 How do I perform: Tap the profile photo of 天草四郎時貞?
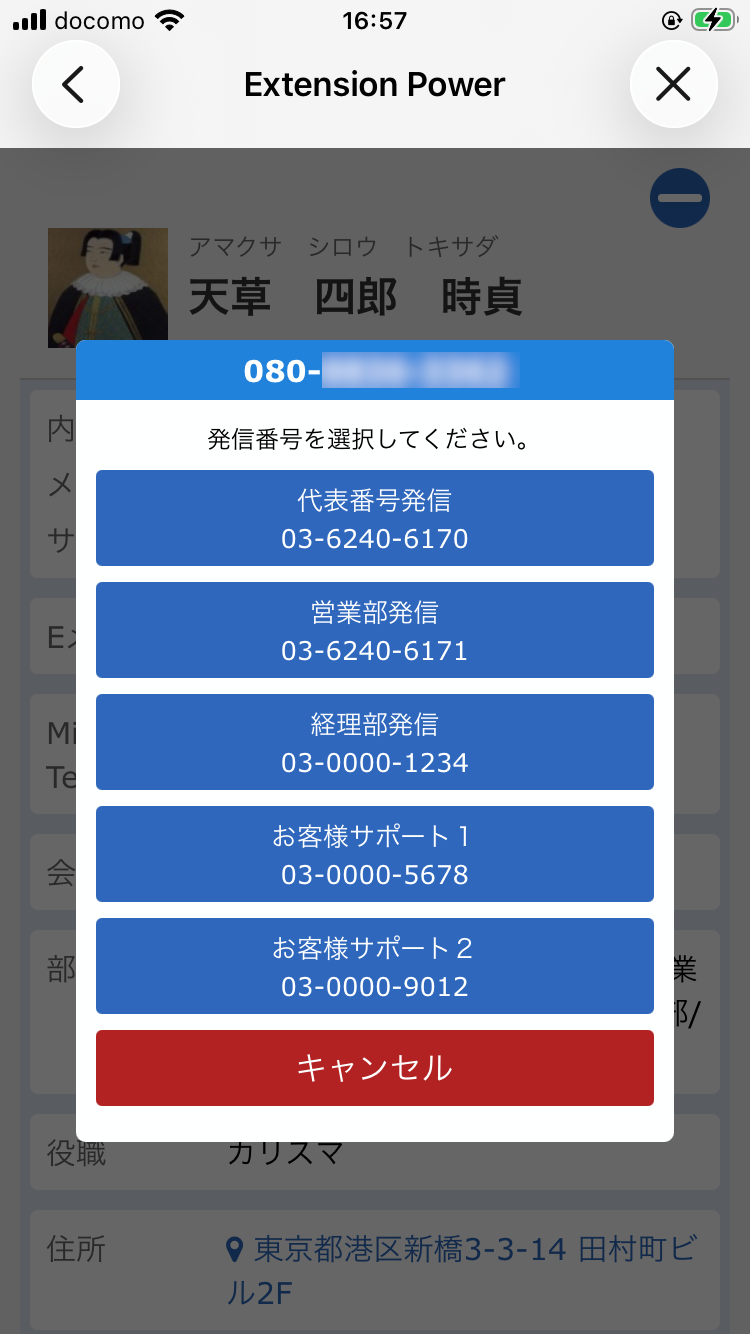[x=107, y=287]
